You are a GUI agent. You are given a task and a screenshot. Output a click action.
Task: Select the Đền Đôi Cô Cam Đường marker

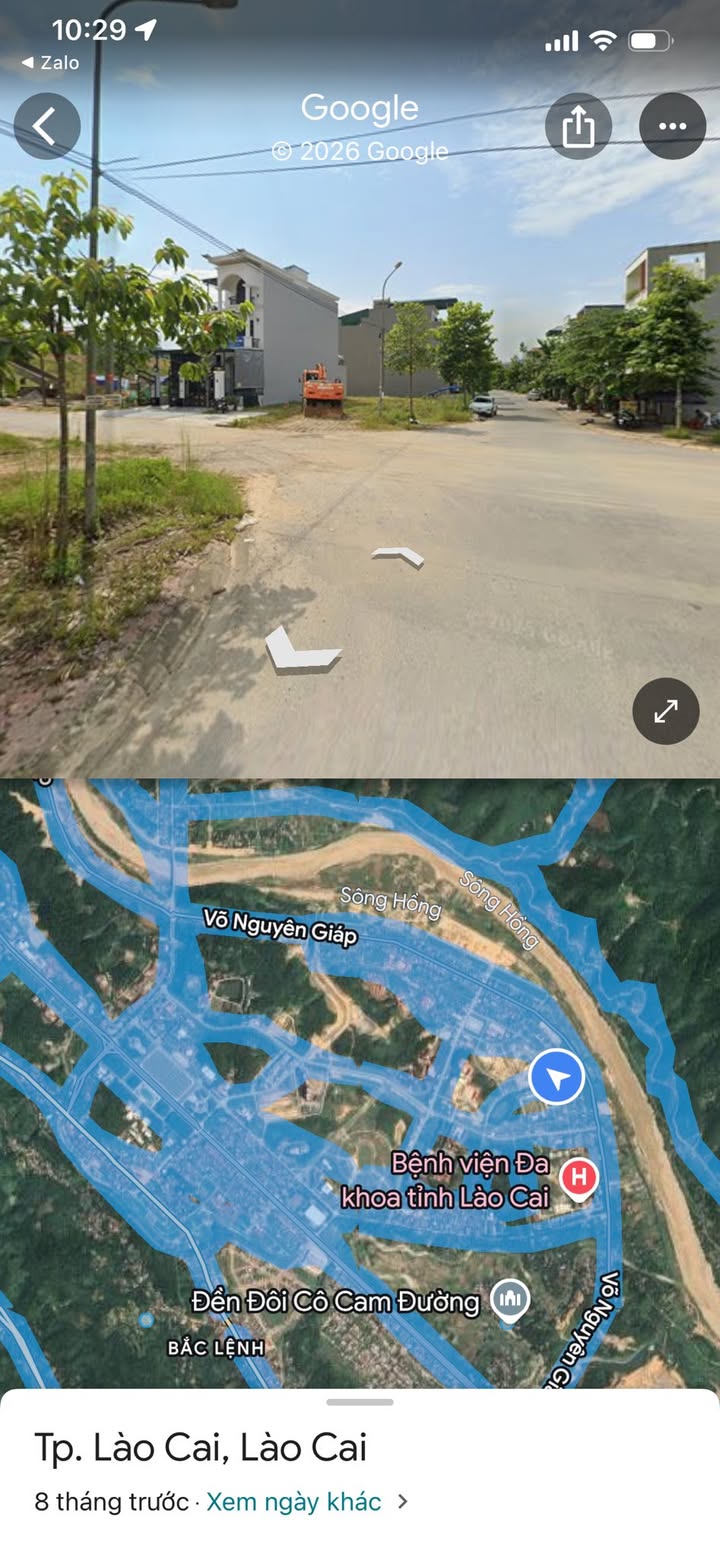click(x=510, y=1300)
